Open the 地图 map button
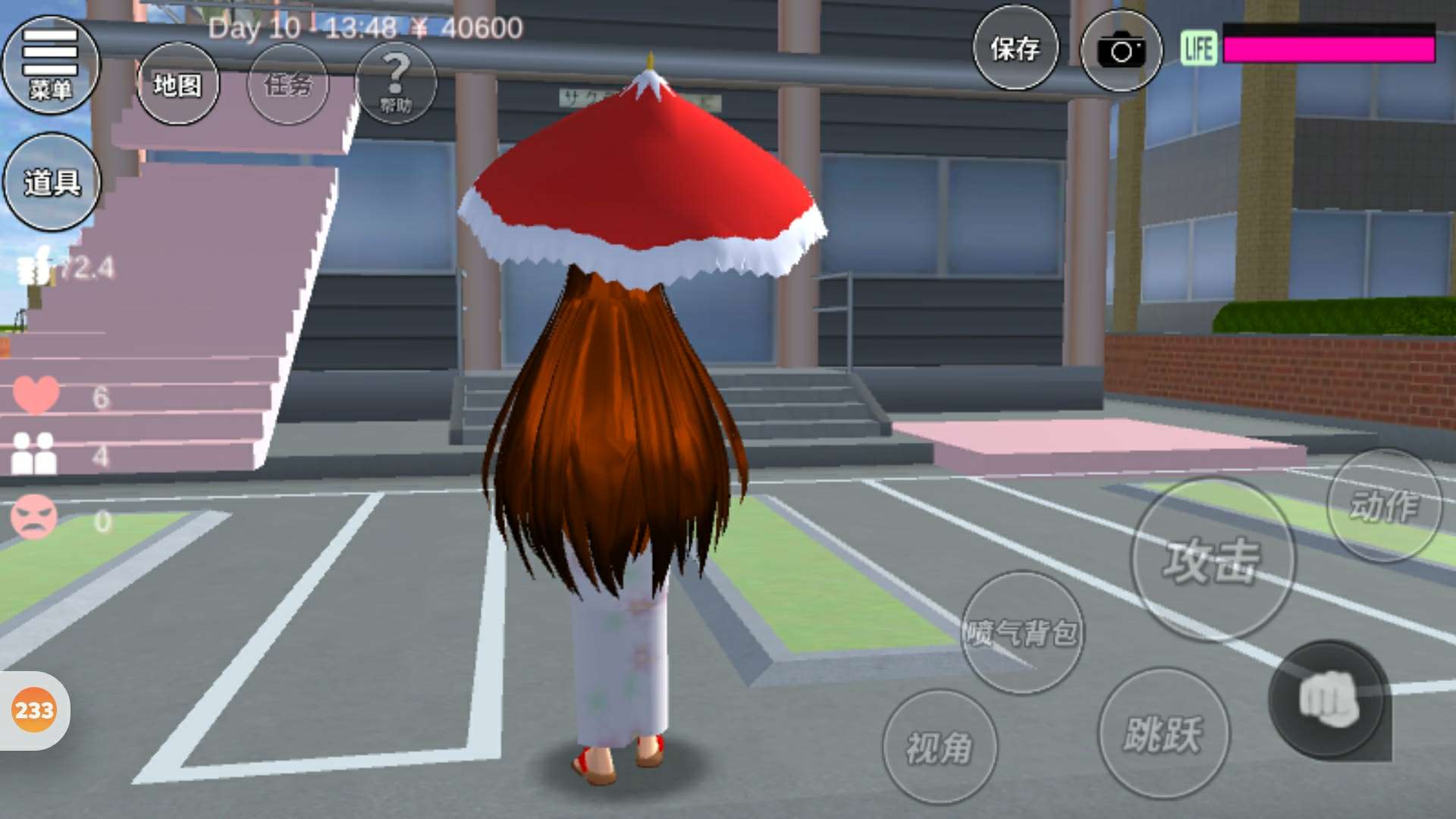Image resolution: width=1456 pixels, height=819 pixels. 177,84
